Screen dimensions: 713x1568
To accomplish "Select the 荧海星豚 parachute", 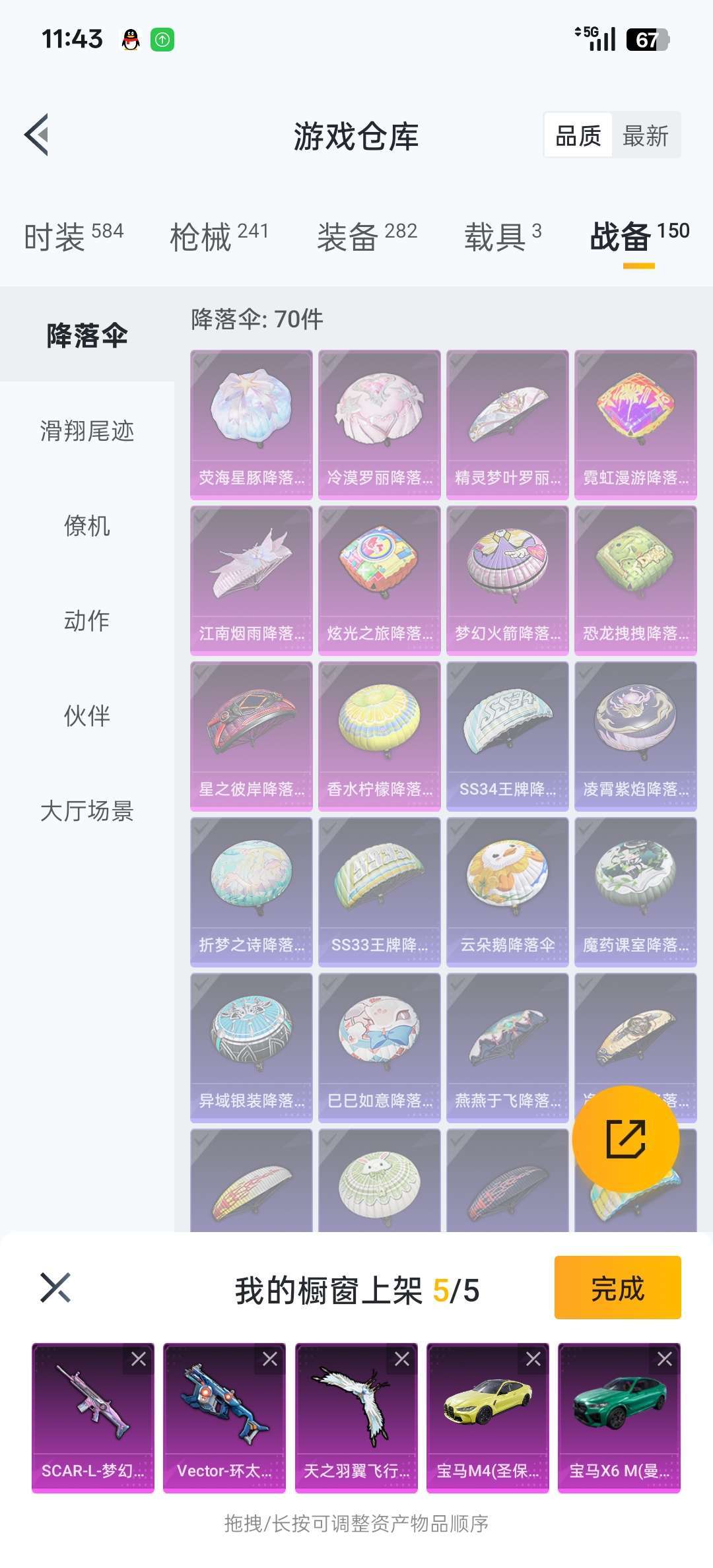I will point(252,424).
